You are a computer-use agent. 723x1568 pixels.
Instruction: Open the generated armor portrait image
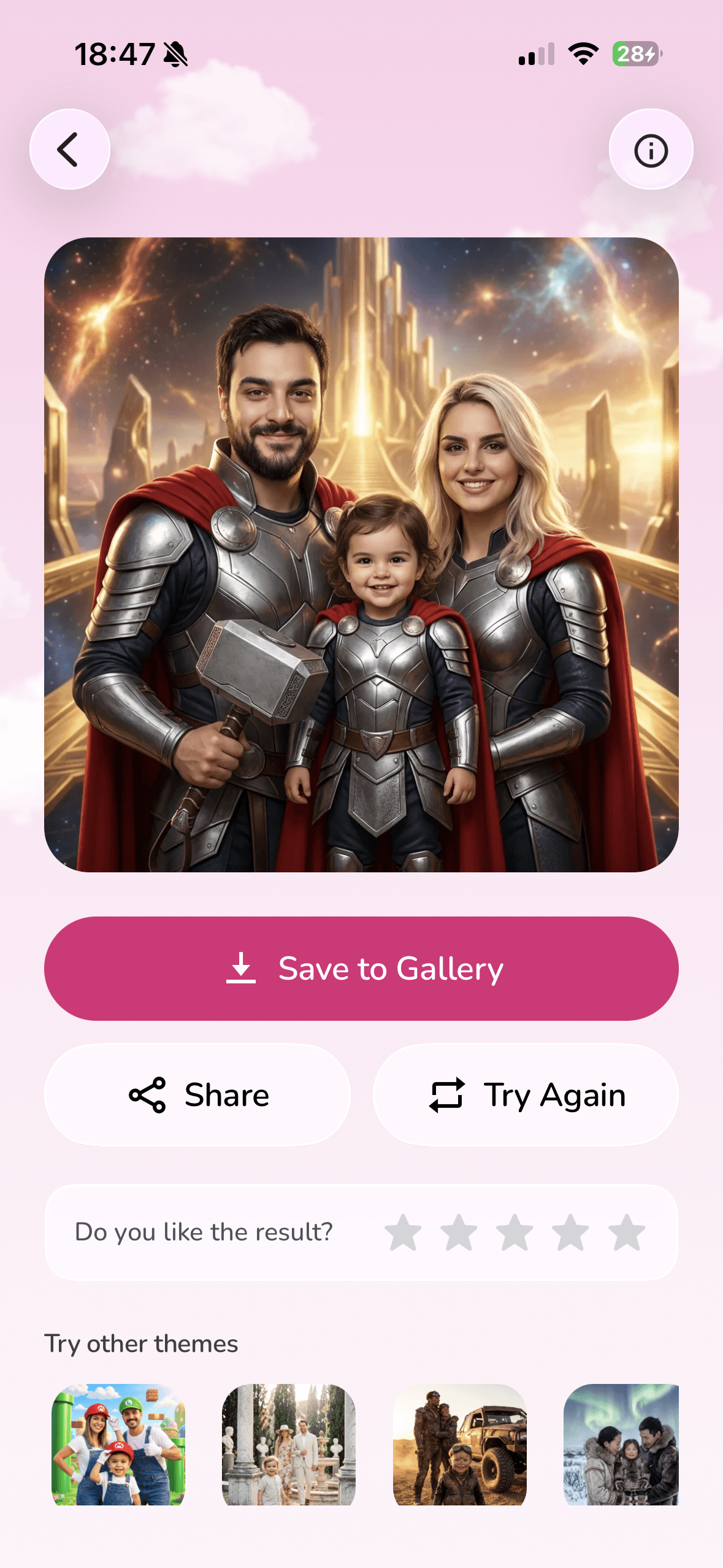pos(361,555)
